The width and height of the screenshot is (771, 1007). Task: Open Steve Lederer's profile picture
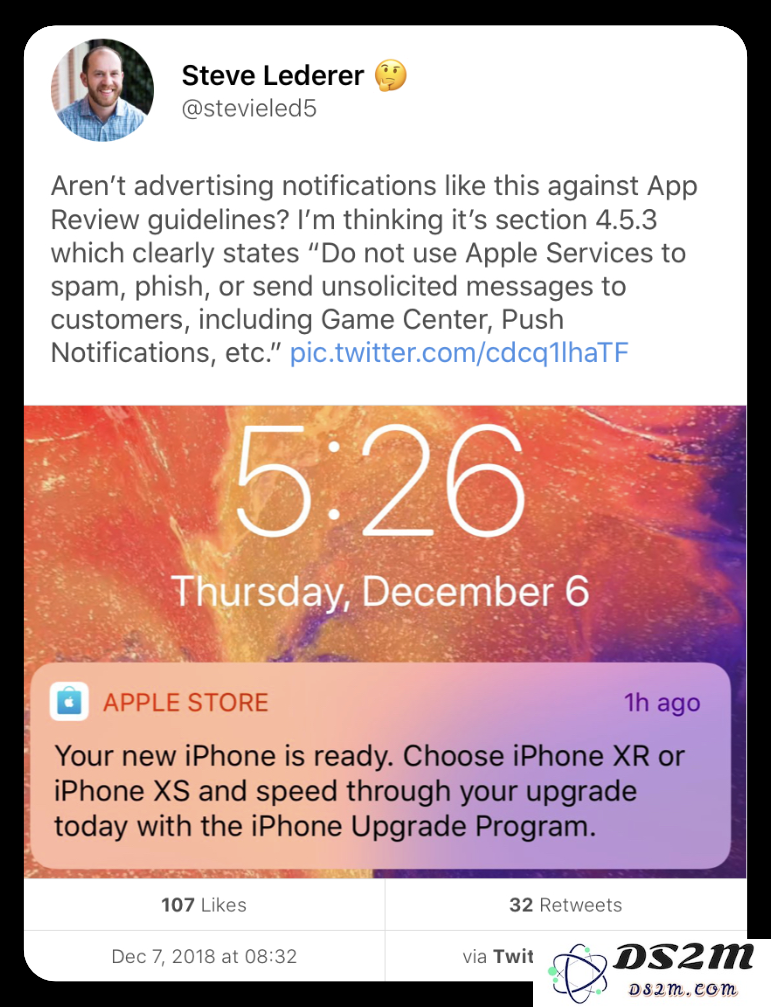(x=102, y=90)
